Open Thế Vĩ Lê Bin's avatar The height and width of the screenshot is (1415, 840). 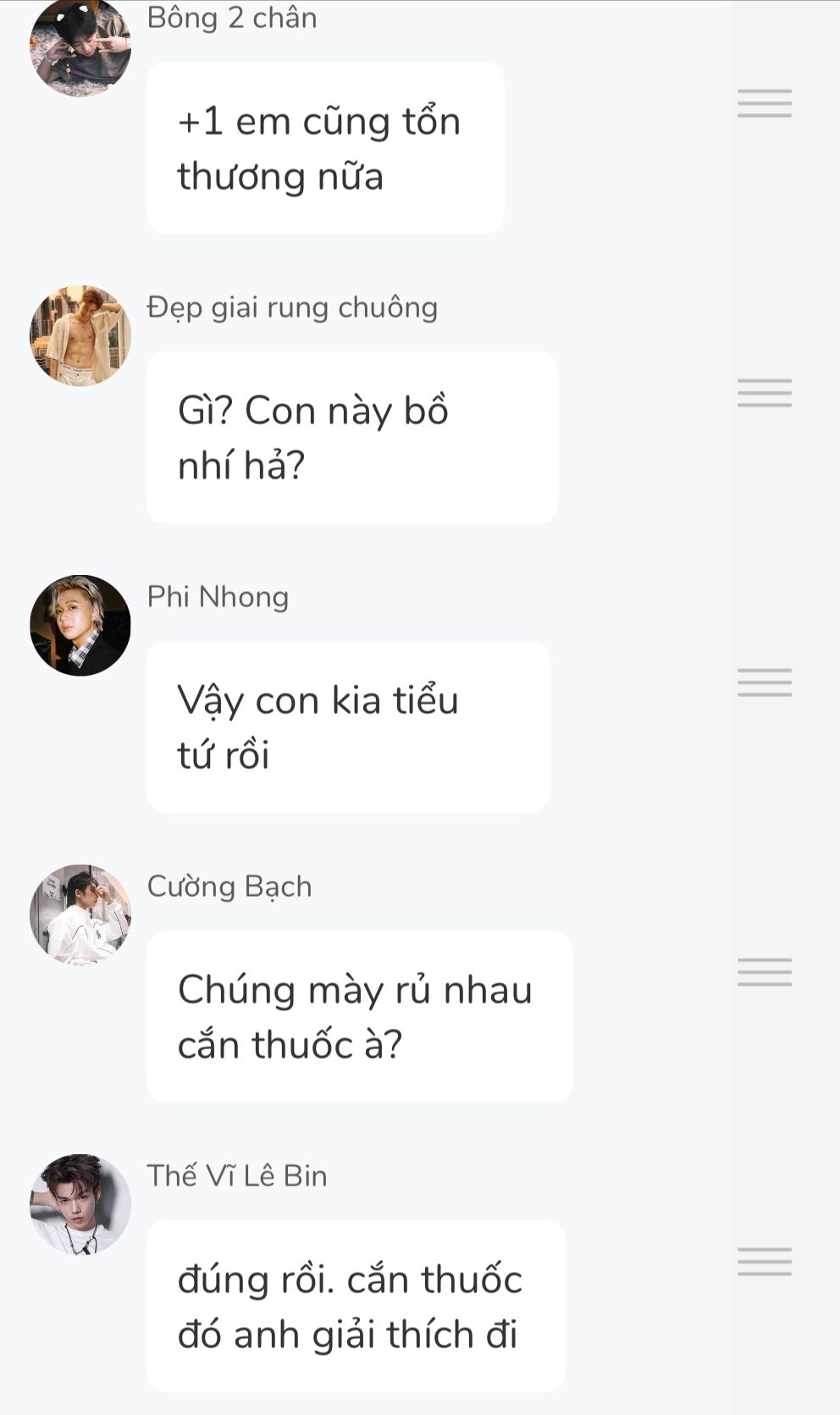coord(80,1205)
